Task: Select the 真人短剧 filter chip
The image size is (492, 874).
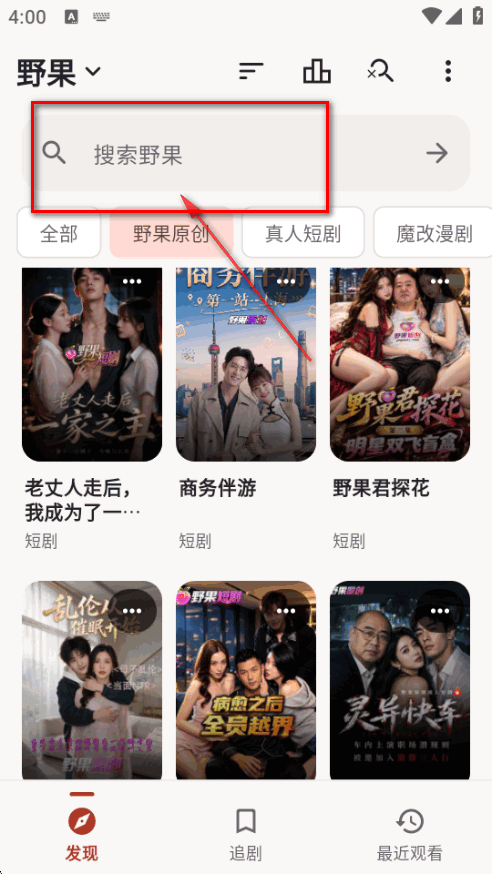Action: click(x=303, y=232)
